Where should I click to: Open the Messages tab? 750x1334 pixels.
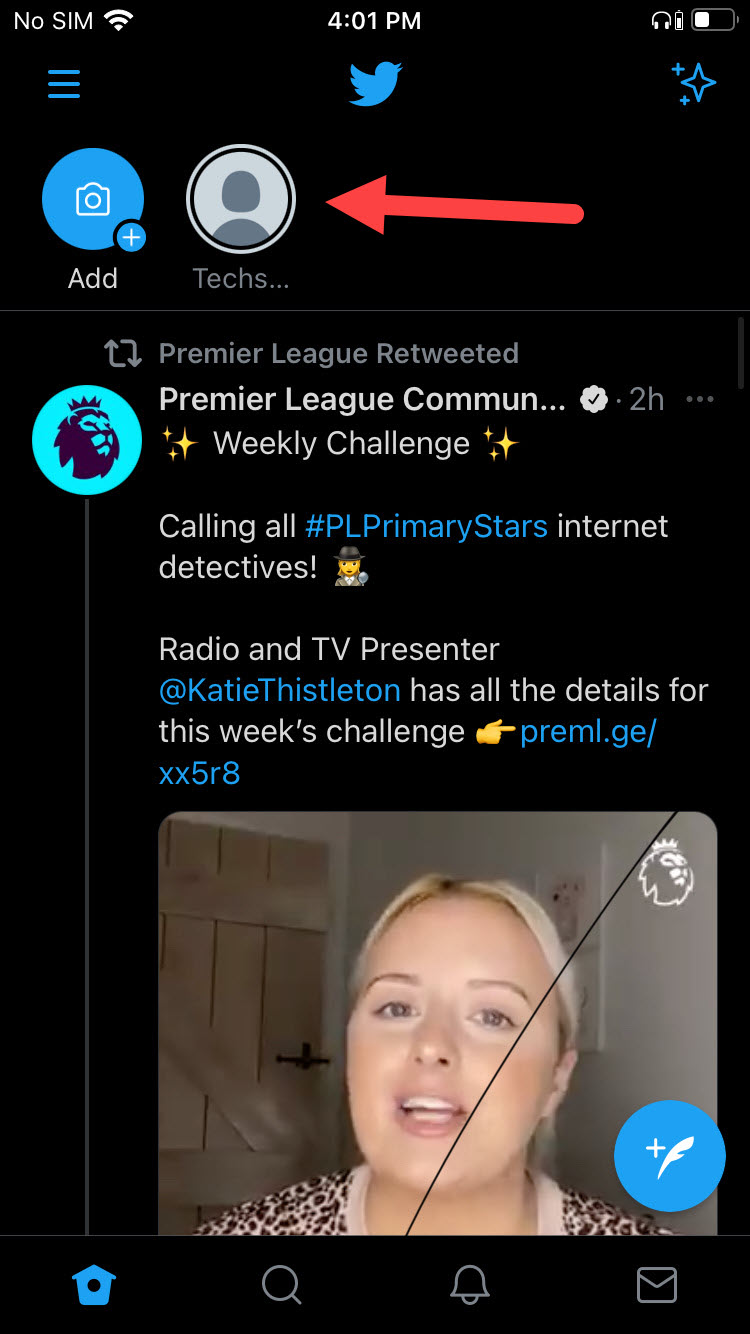[x=657, y=1285]
